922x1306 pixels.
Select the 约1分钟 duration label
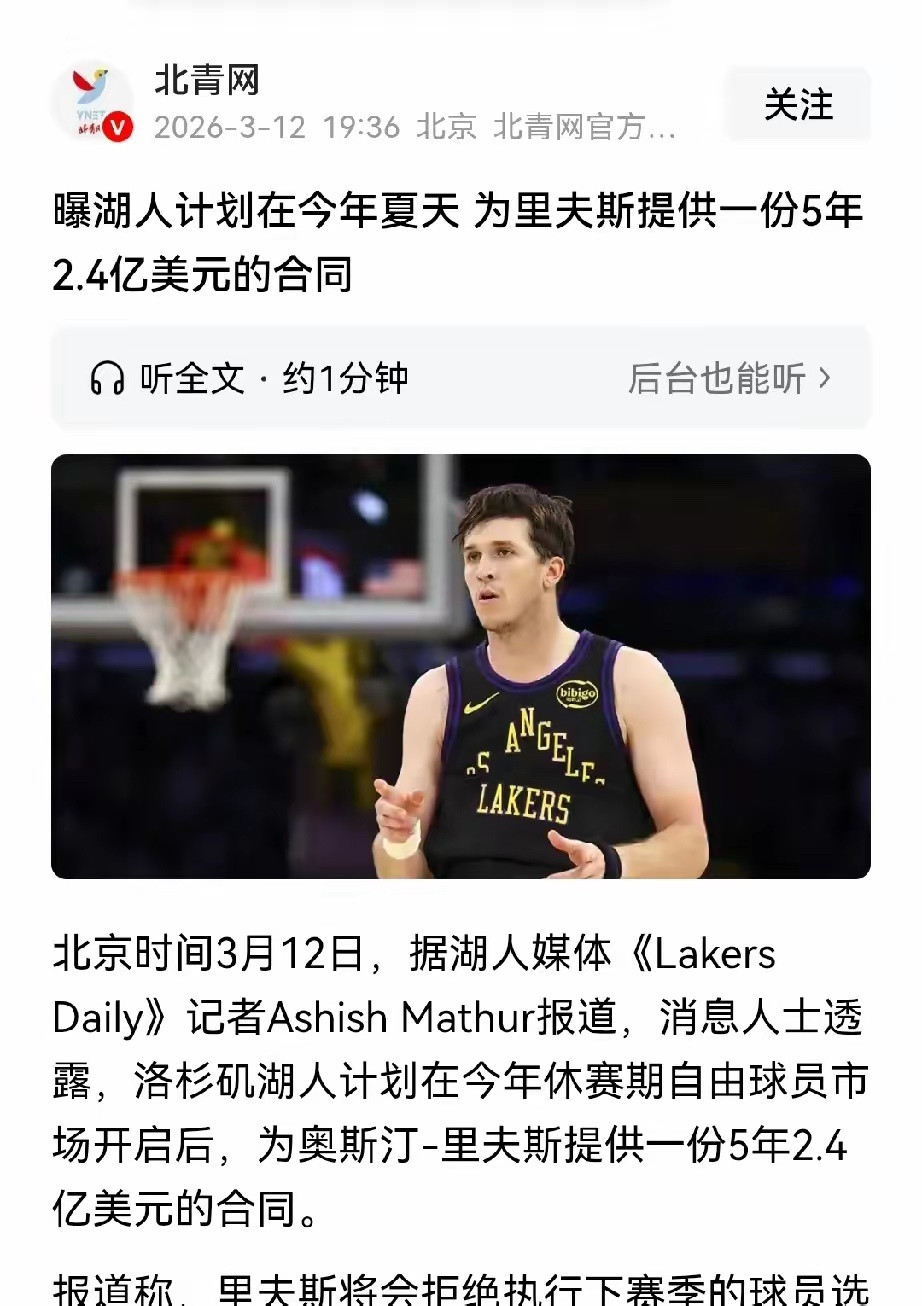pyautogui.click(x=344, y=377)
